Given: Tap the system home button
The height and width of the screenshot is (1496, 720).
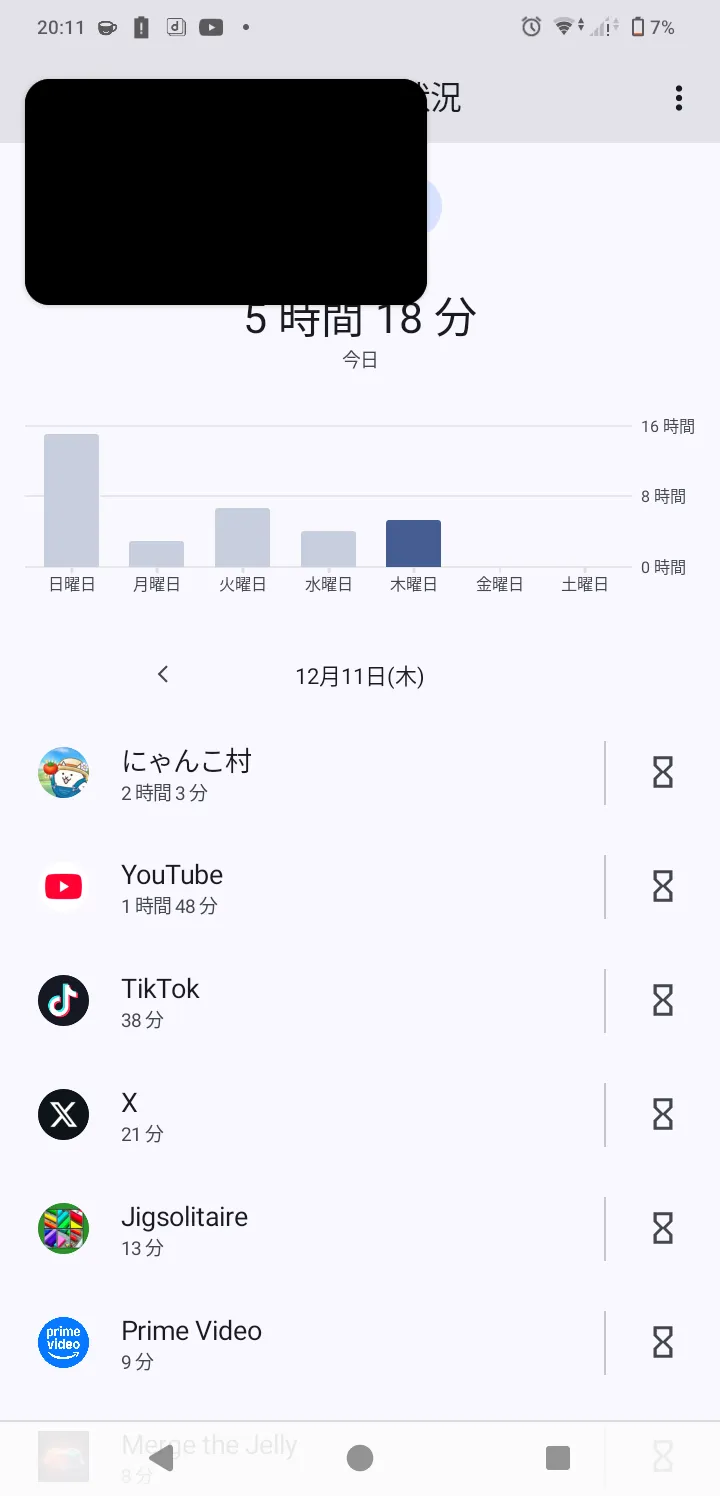Looking at the screenshot, I should tap(360, 1458).
